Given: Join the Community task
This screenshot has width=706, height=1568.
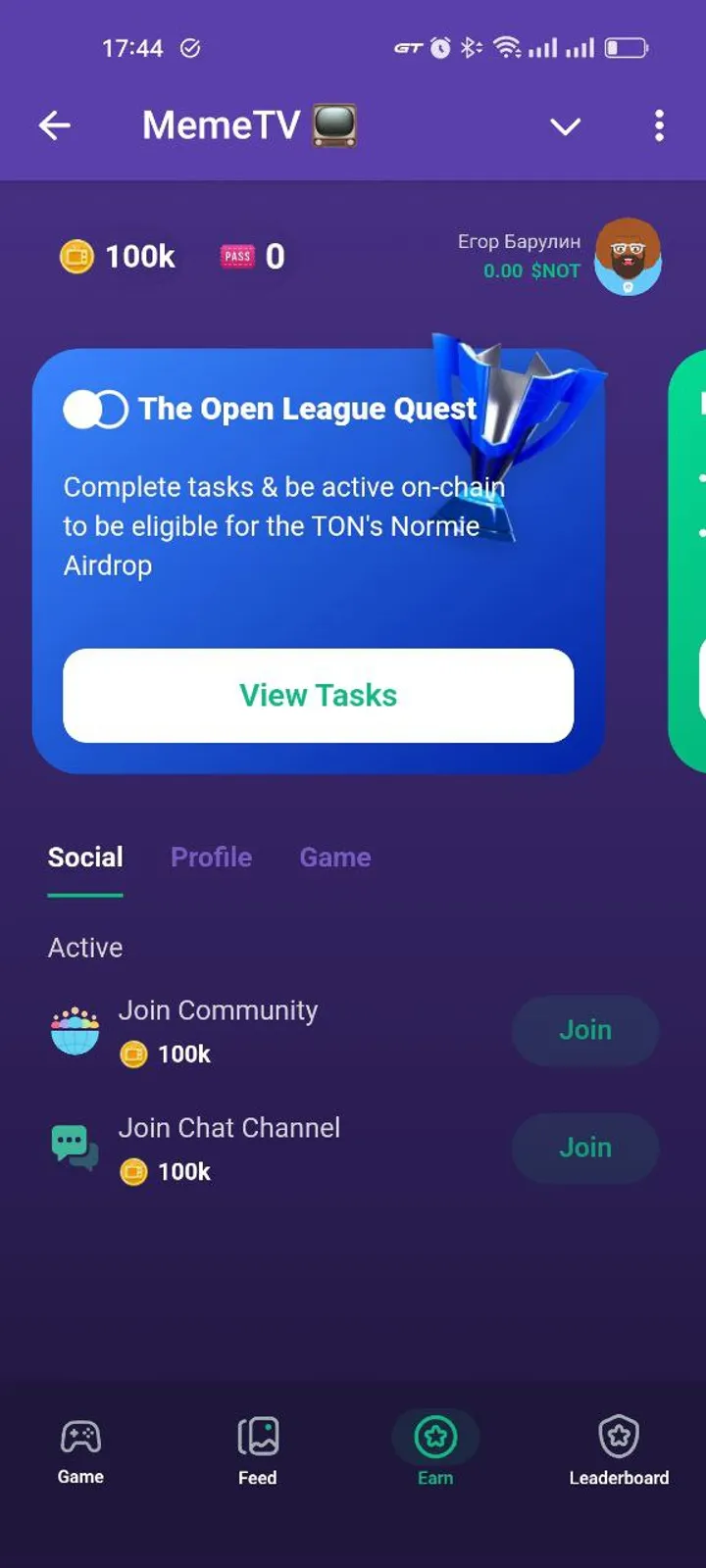Looking at the screenshot, I should (x=584, y=1030).
